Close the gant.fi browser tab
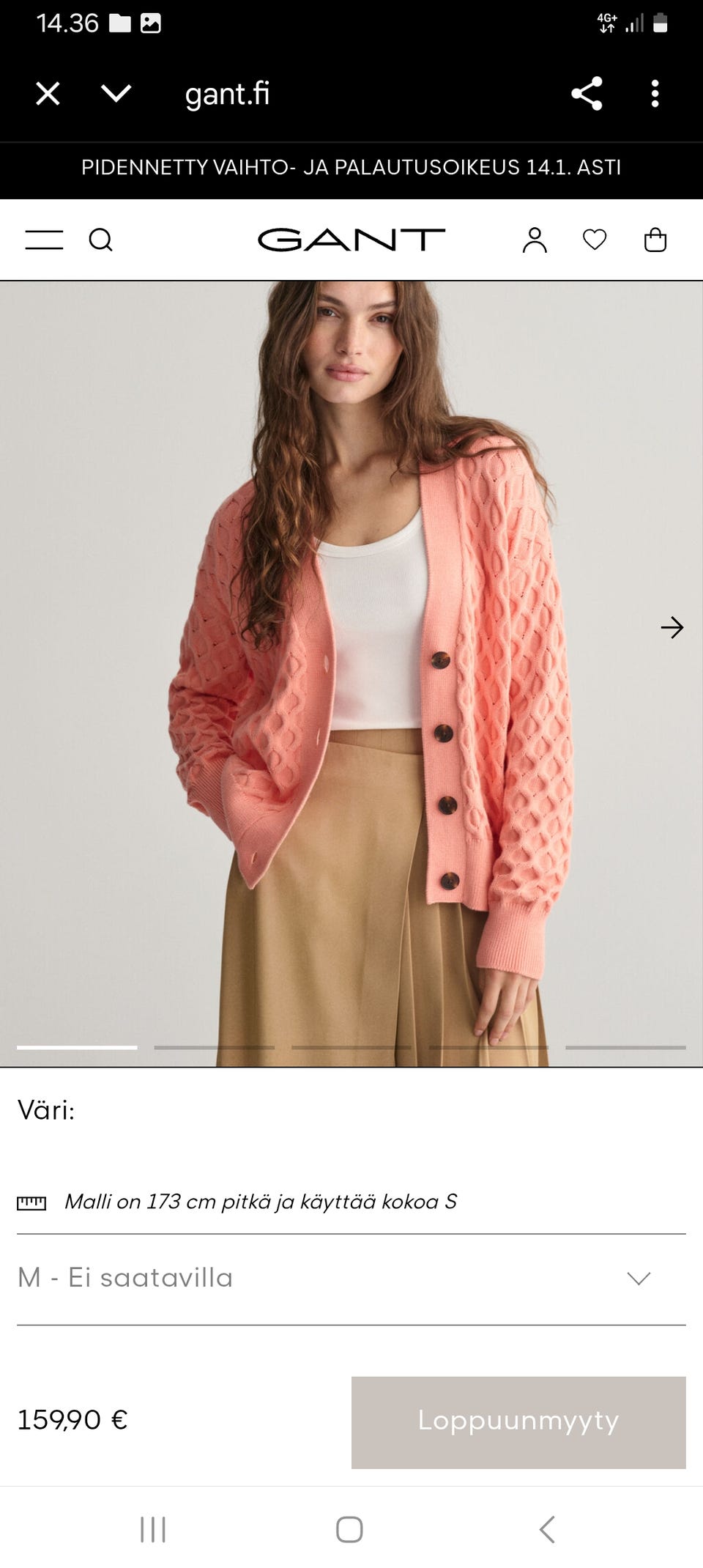Screen dimensions: 703x1568 pyautogui.click(x=48, y=94)
